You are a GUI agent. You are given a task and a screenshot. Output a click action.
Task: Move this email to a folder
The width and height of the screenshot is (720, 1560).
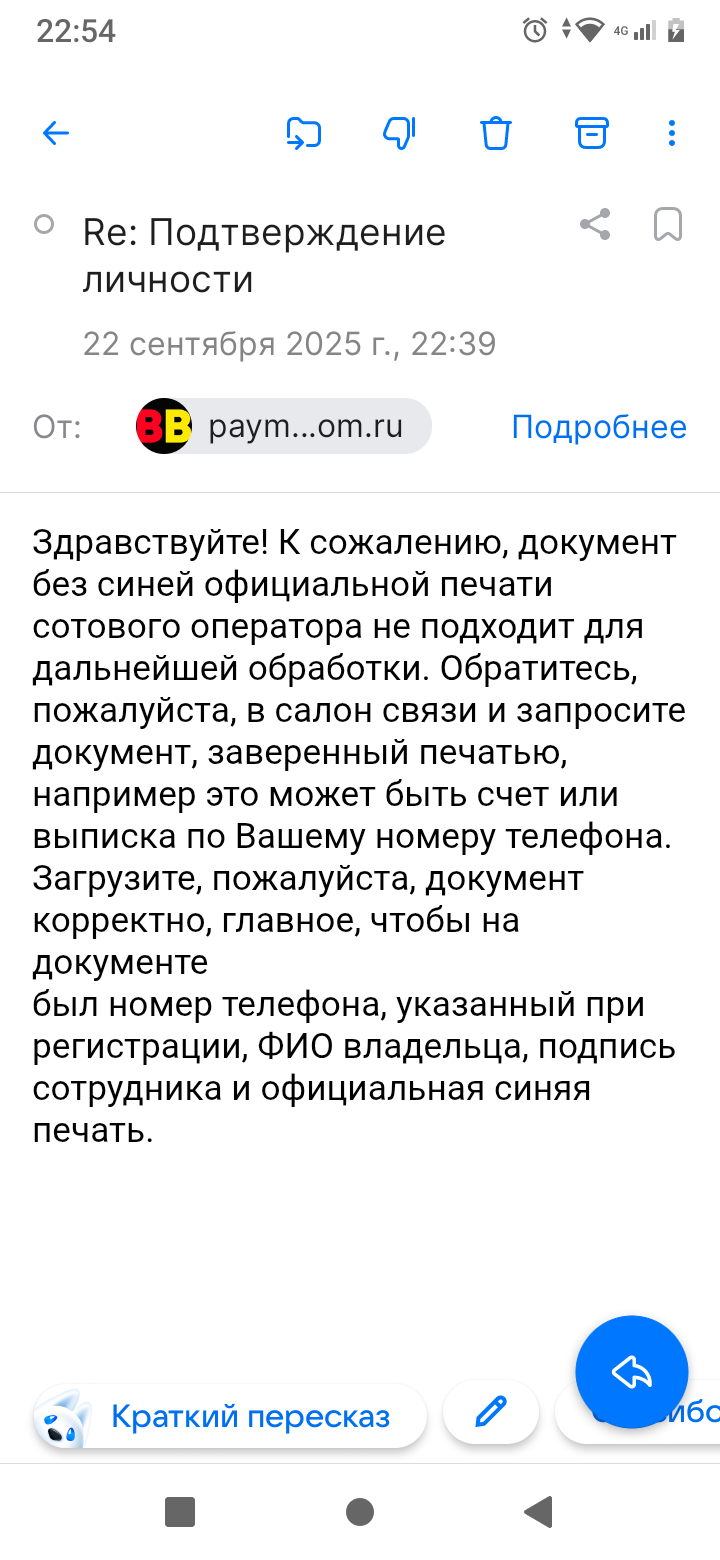pyautogui.click(x=303, y=133)
